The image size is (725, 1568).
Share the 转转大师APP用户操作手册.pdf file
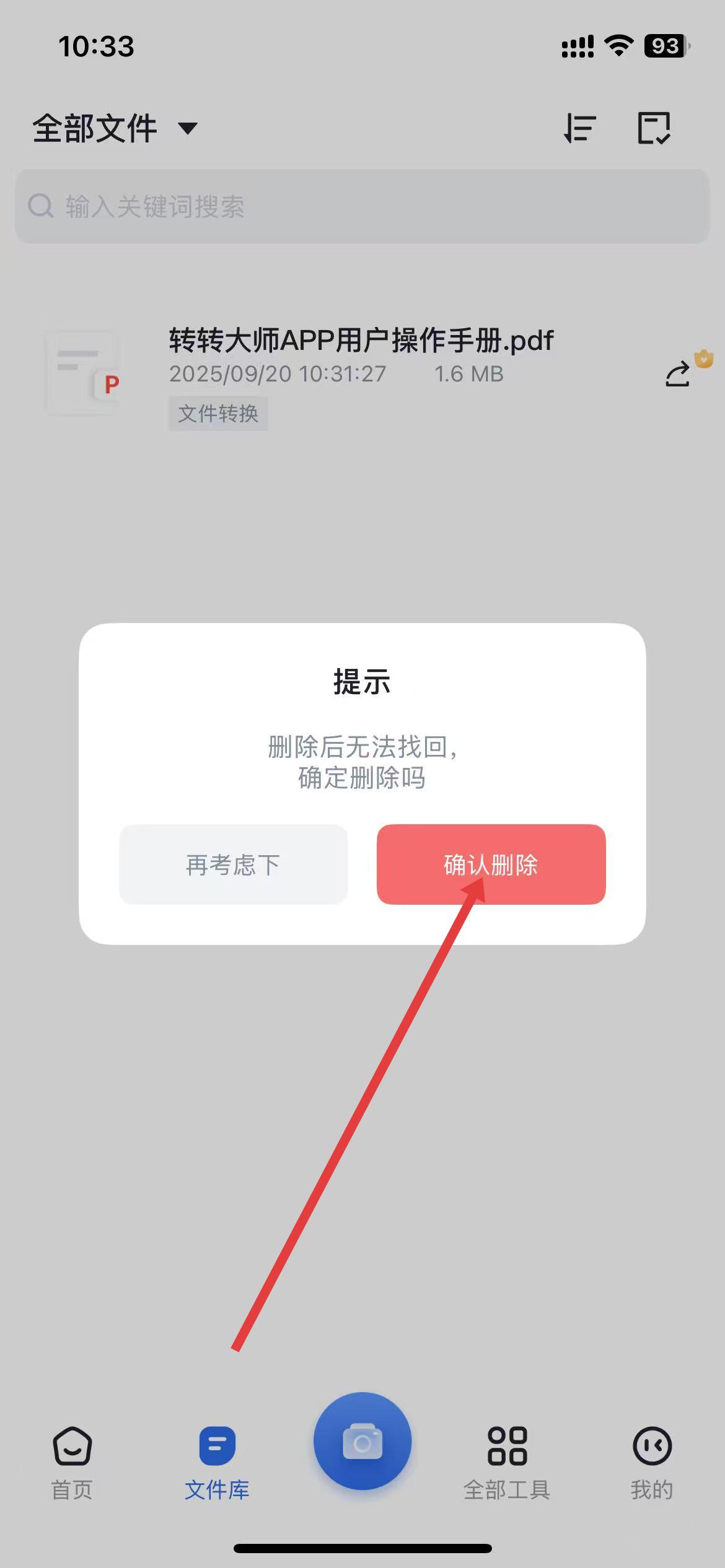click(x=677, y=374)
